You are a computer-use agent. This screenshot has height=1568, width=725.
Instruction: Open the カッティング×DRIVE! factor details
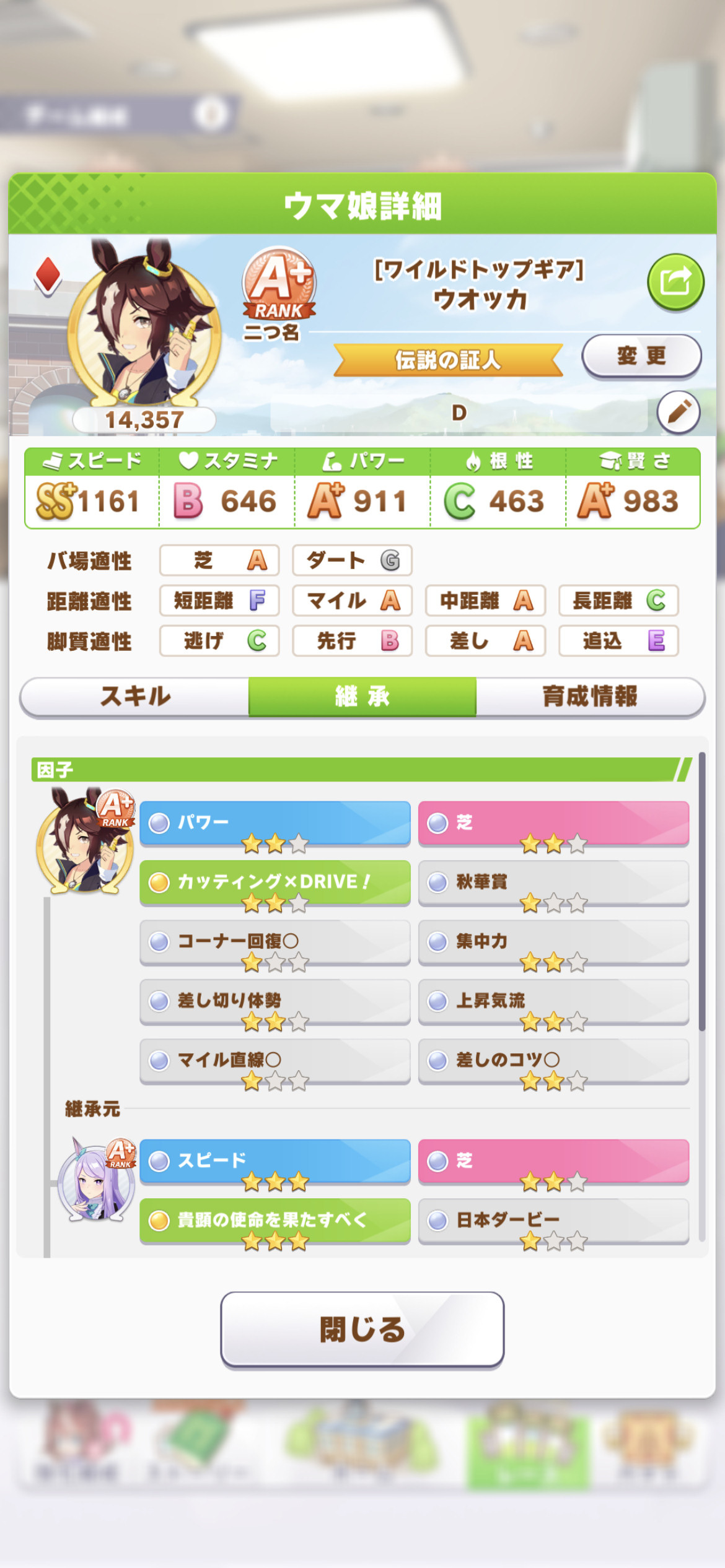click(x=275, y=882)
